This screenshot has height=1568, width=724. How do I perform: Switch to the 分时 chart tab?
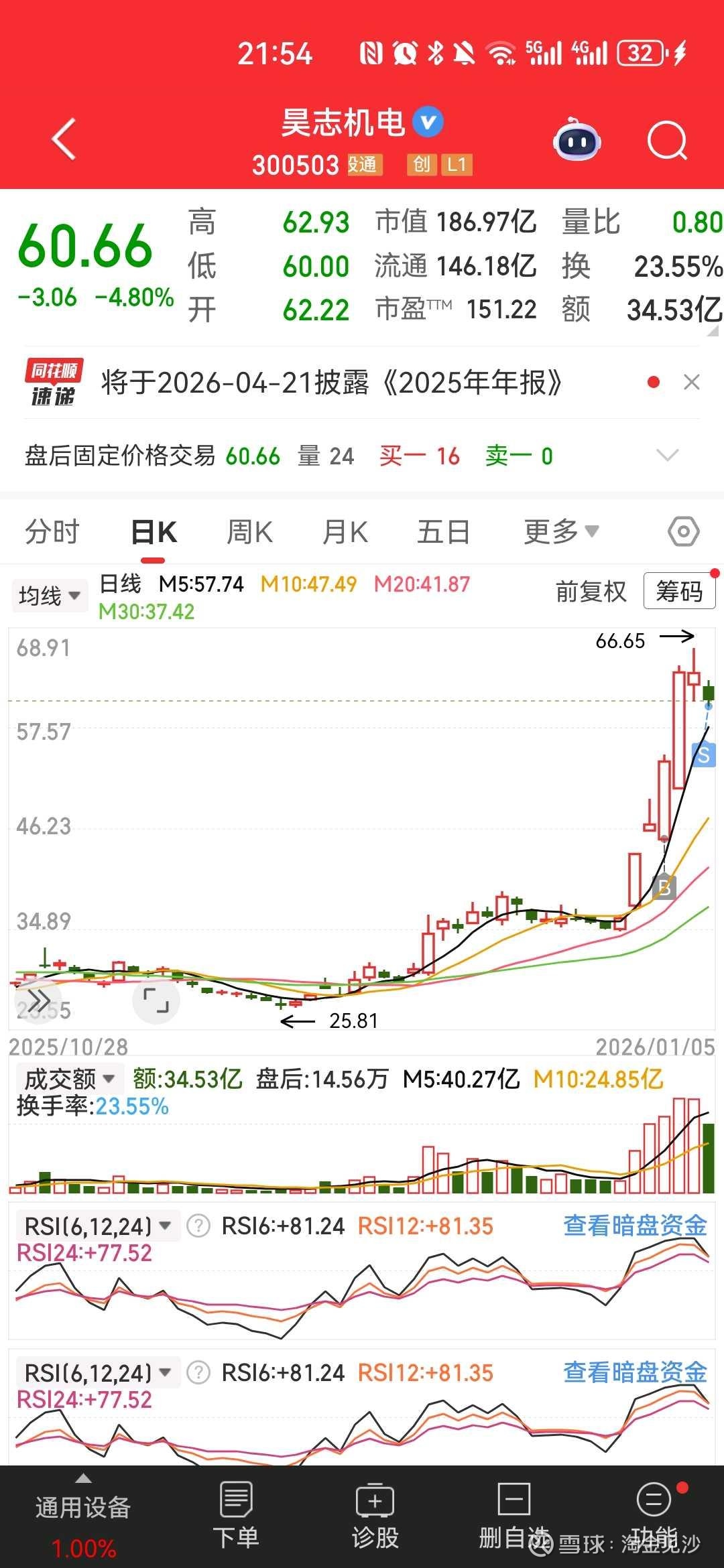52,532
